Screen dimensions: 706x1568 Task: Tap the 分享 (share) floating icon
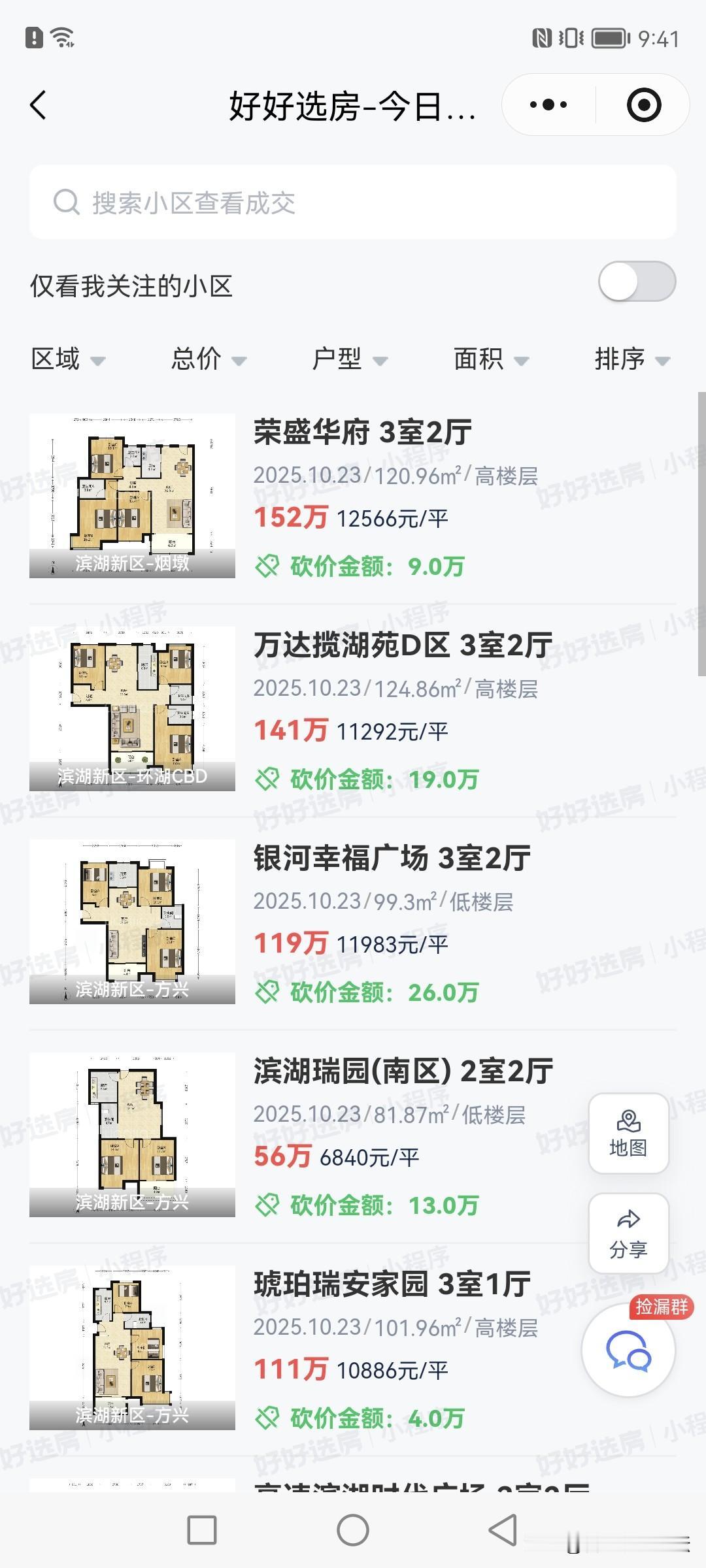(628, 1232)
